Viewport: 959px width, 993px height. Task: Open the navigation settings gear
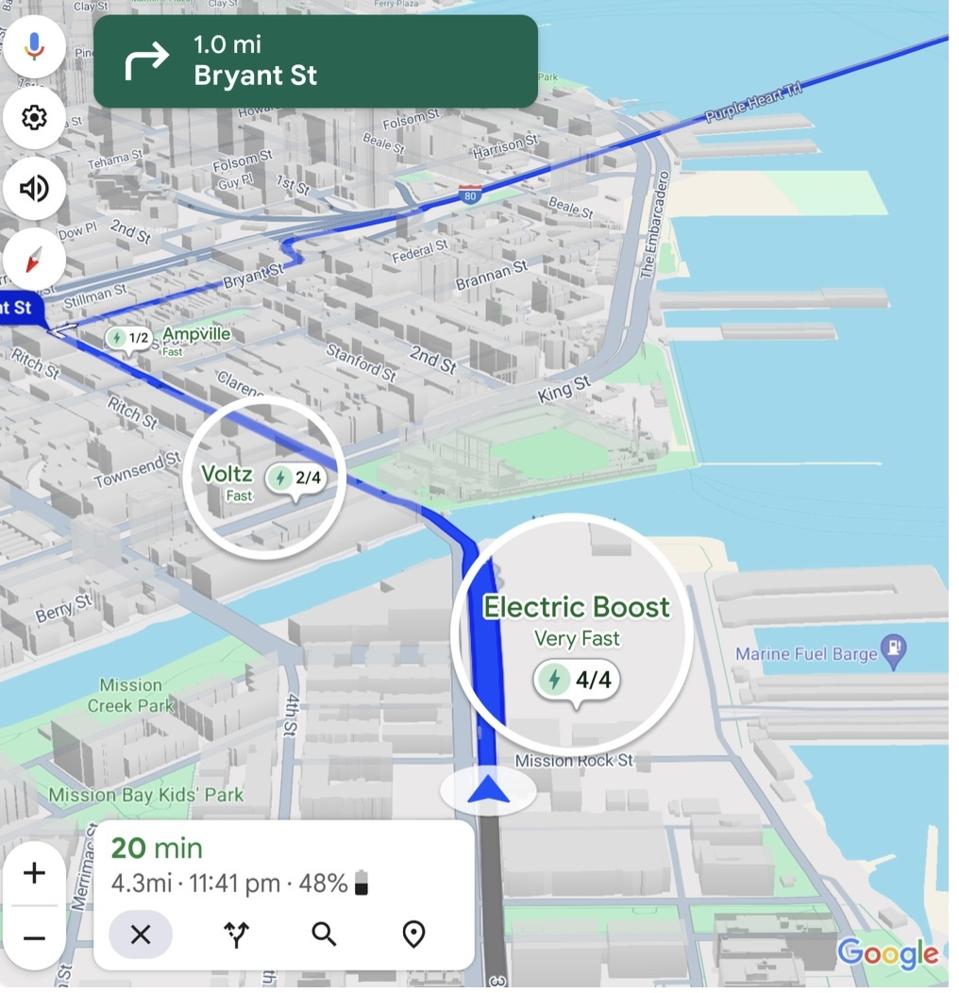tap(33, 115)
